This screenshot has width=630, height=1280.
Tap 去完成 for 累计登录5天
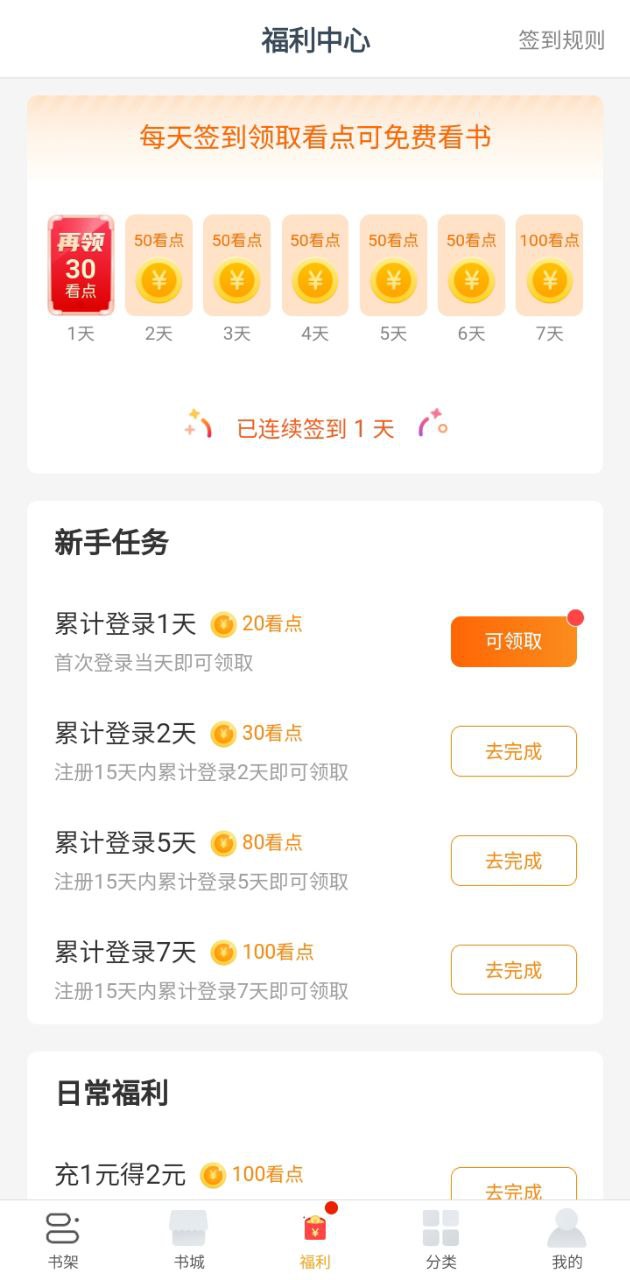point(514,860)
